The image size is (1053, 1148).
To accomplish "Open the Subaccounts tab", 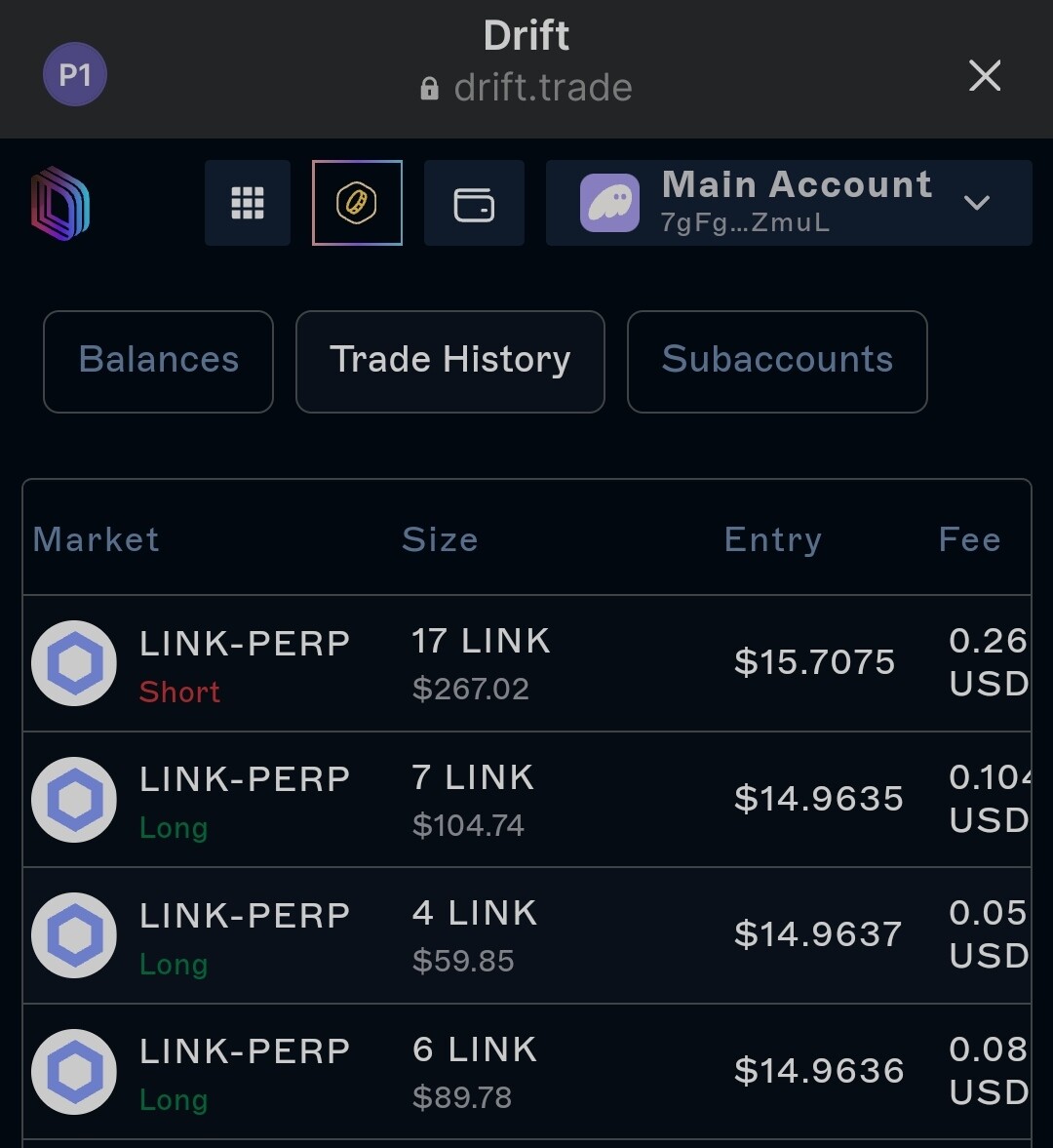I will 777,361.
